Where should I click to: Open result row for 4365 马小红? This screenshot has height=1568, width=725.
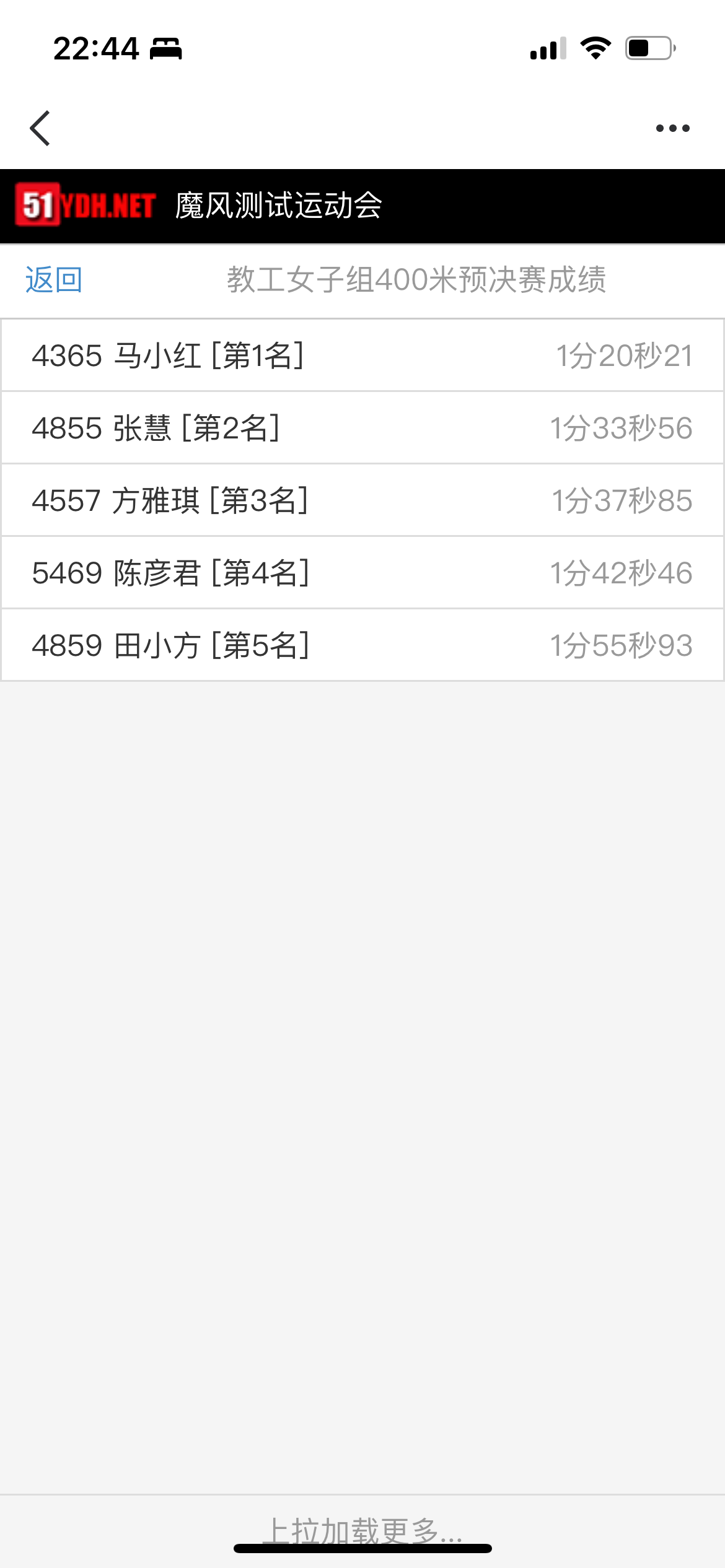click(362, 355)
